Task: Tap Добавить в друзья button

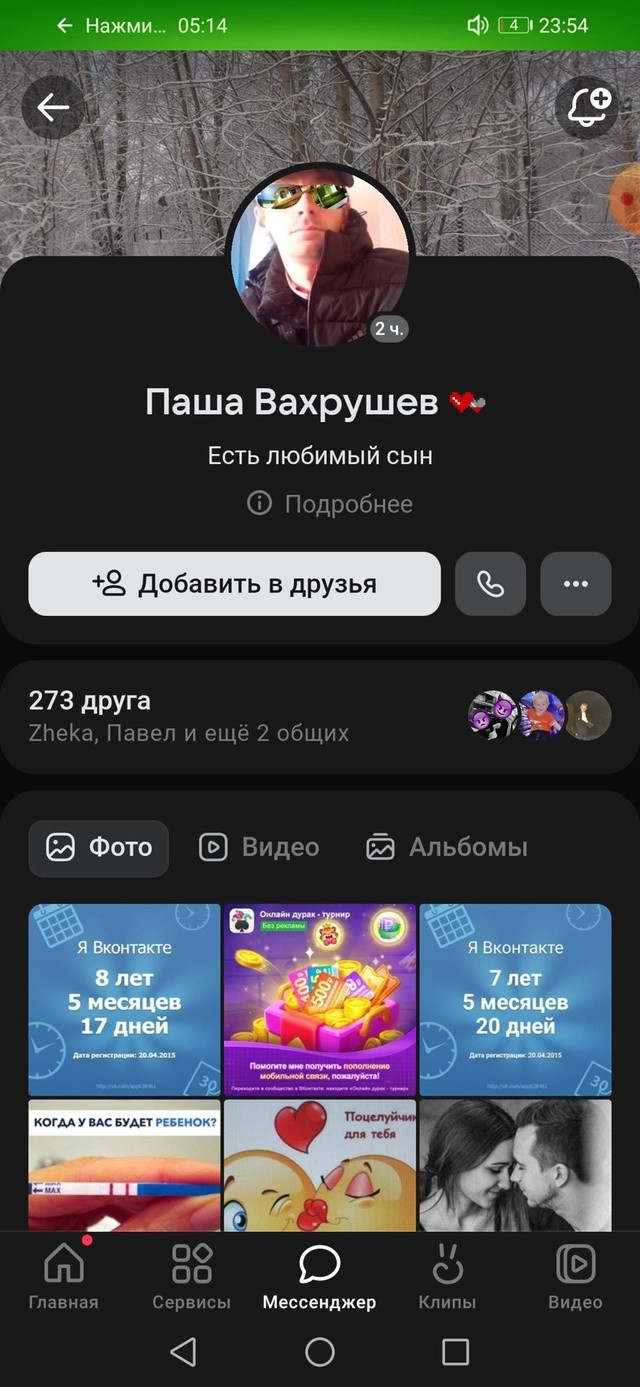Action: pos(234,584)
